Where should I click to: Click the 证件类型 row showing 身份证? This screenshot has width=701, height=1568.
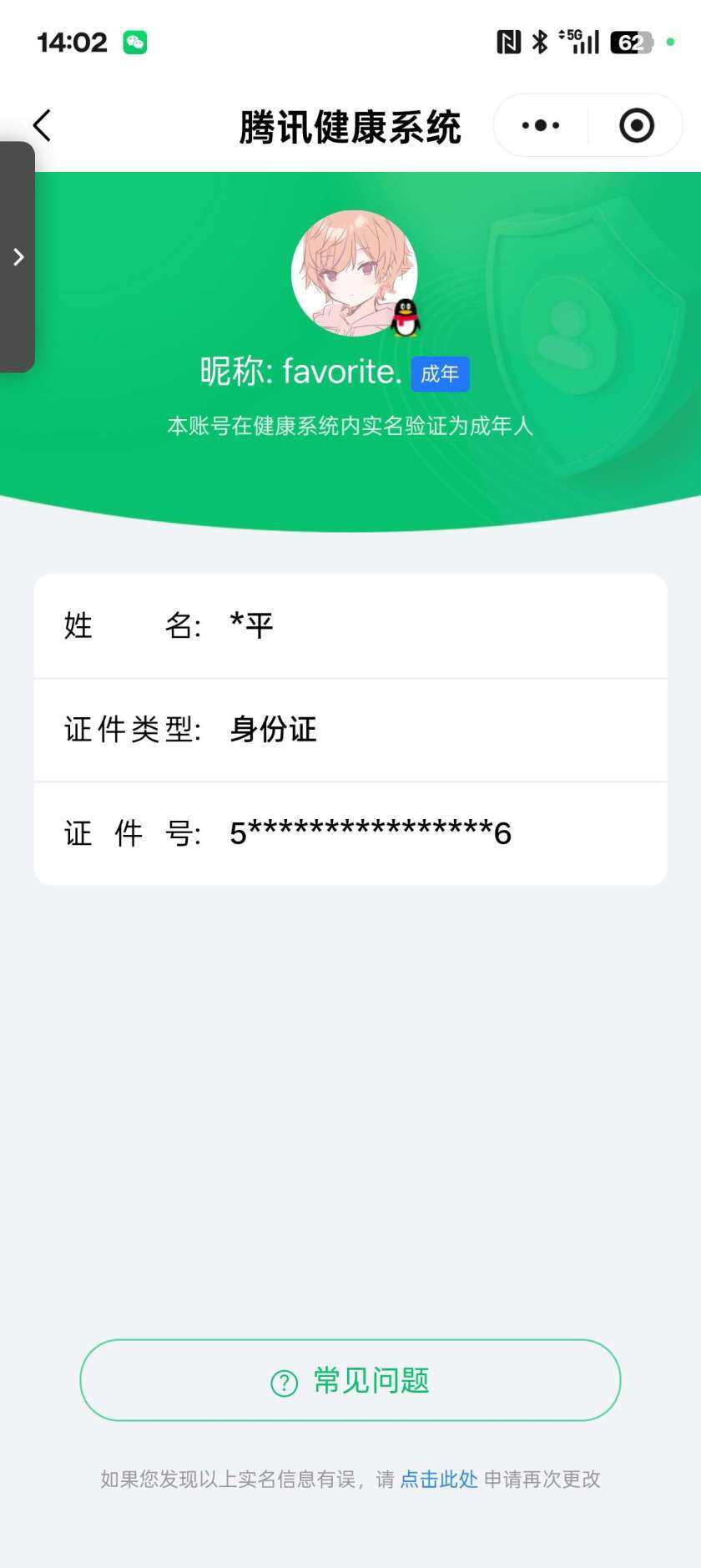[350, 729]
